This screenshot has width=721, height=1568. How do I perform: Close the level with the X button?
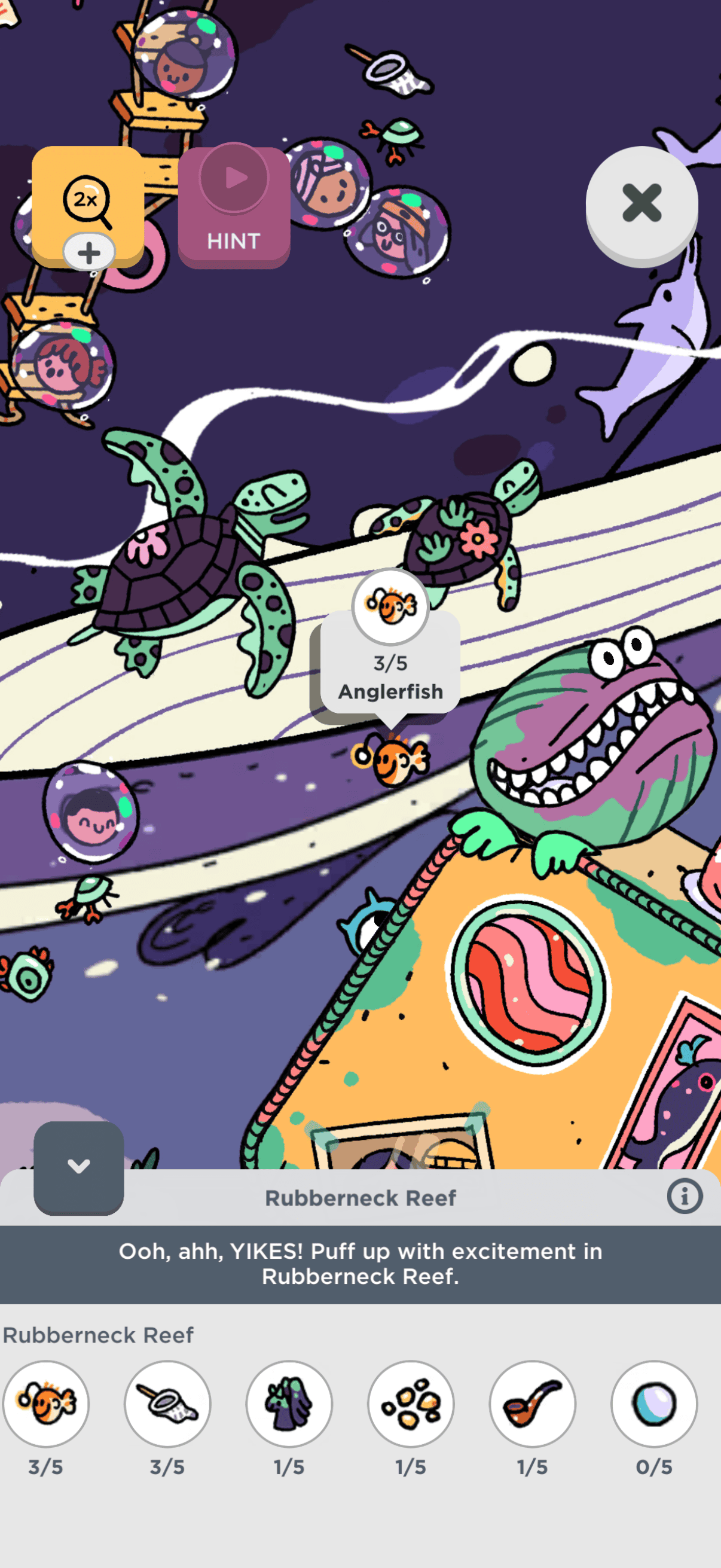pos(641,203)
